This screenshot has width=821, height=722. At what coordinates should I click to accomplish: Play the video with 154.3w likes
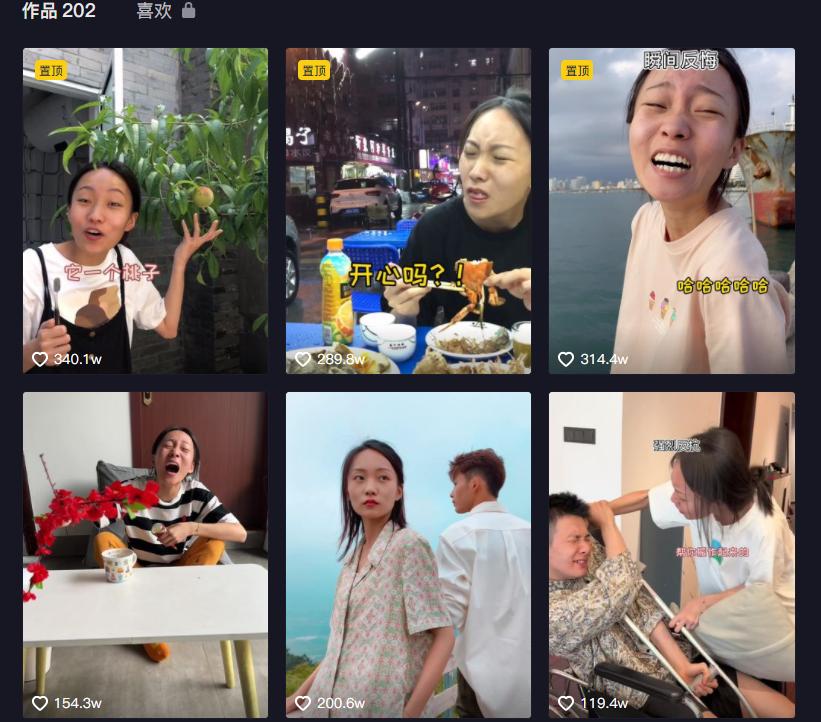click(145, 554)
